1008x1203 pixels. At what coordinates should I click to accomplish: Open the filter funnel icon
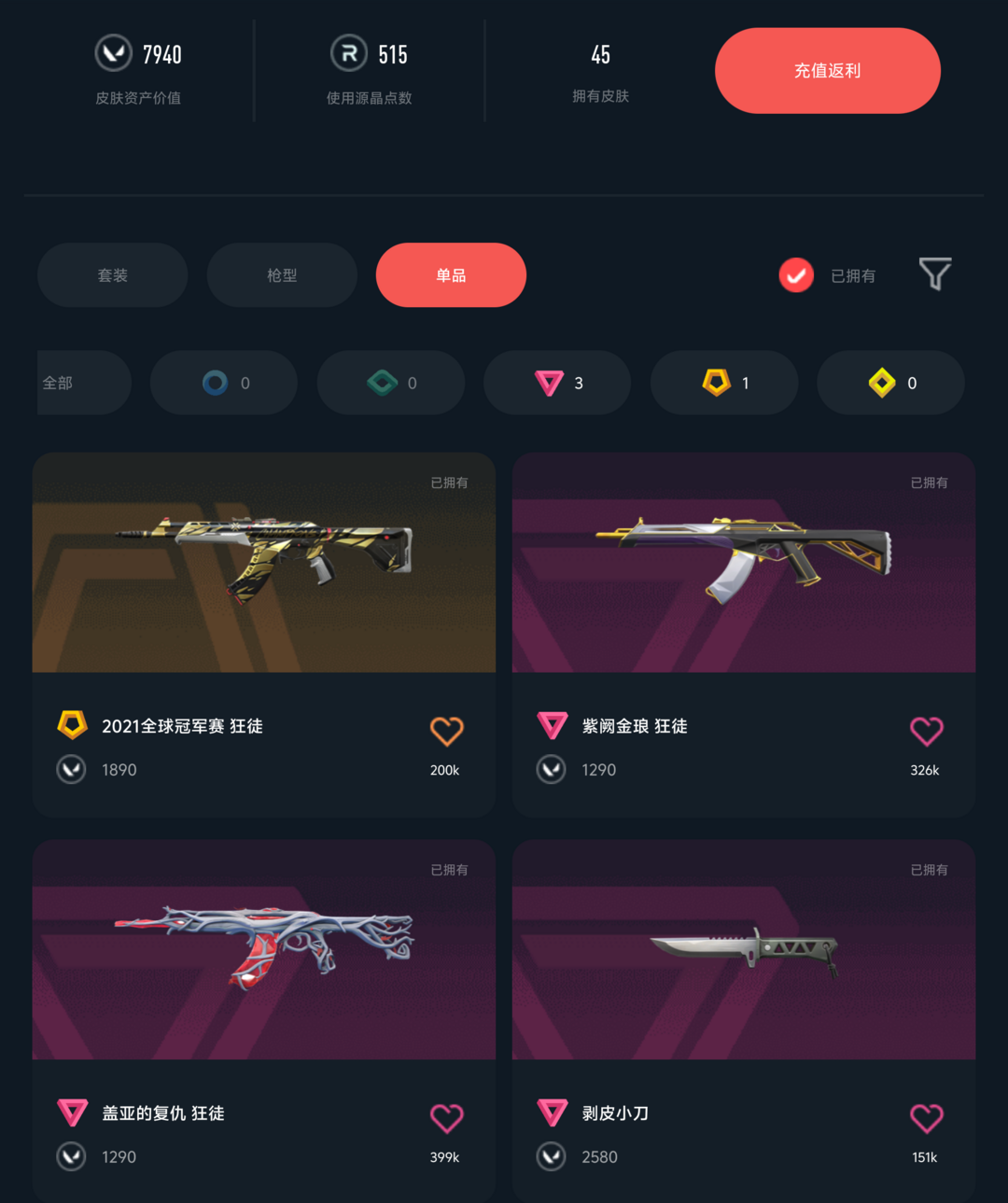pos(935,274)
